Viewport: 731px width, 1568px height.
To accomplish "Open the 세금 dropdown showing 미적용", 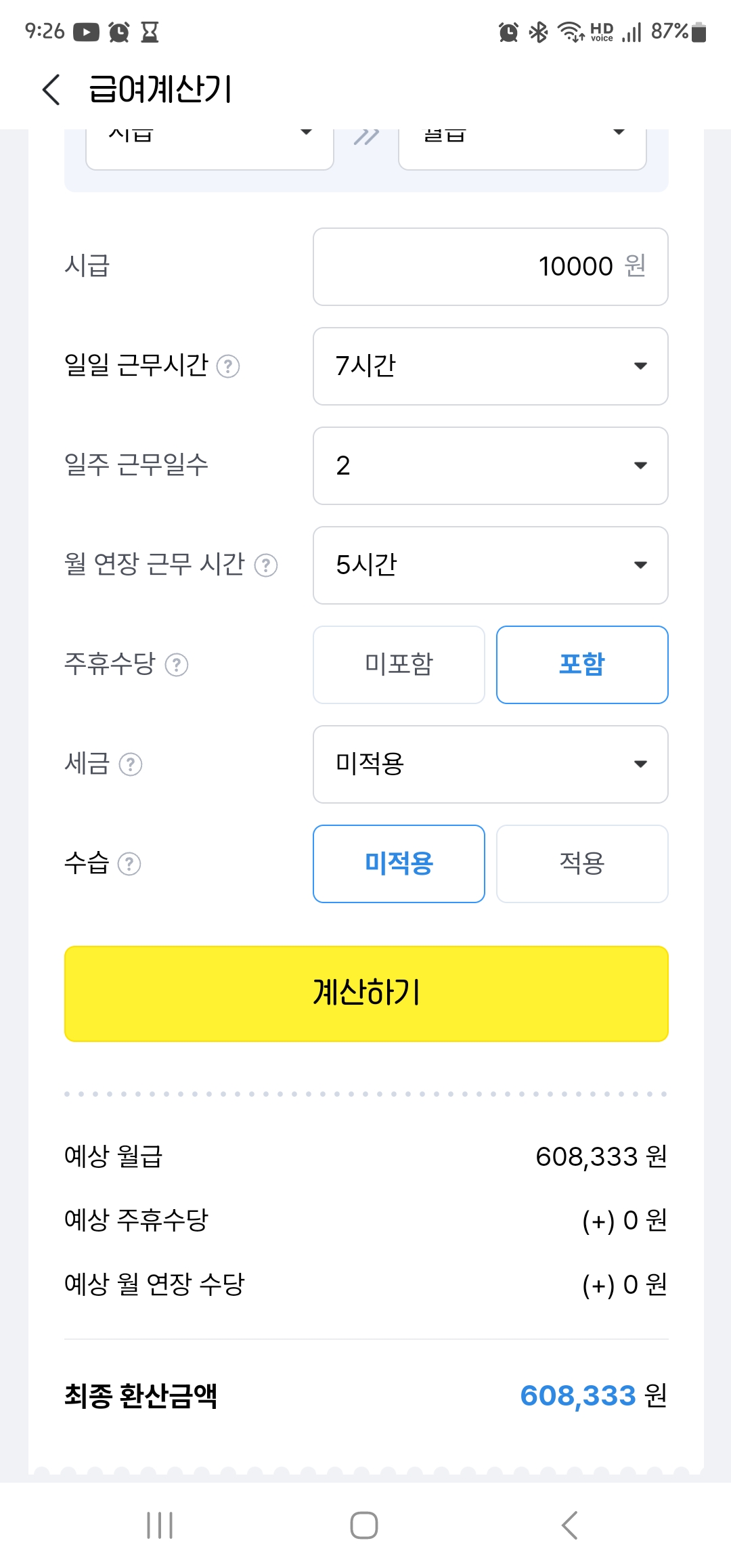I will [x=491, y=764].
